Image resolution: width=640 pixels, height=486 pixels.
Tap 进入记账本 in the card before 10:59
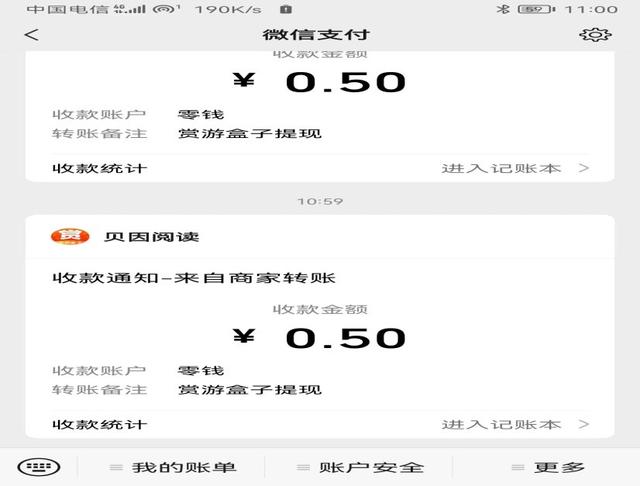tap(514, 168)
